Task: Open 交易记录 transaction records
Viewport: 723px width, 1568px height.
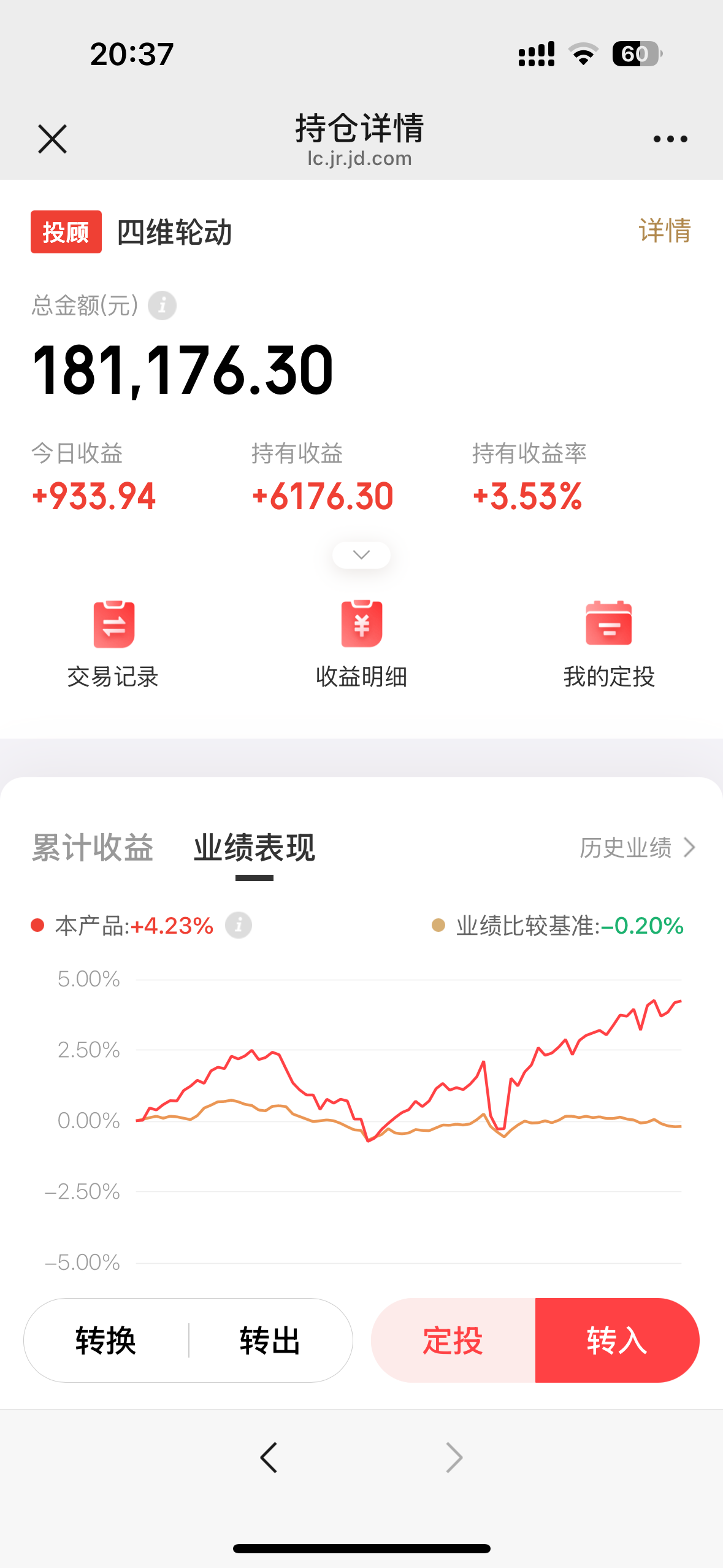Action: 113,644
